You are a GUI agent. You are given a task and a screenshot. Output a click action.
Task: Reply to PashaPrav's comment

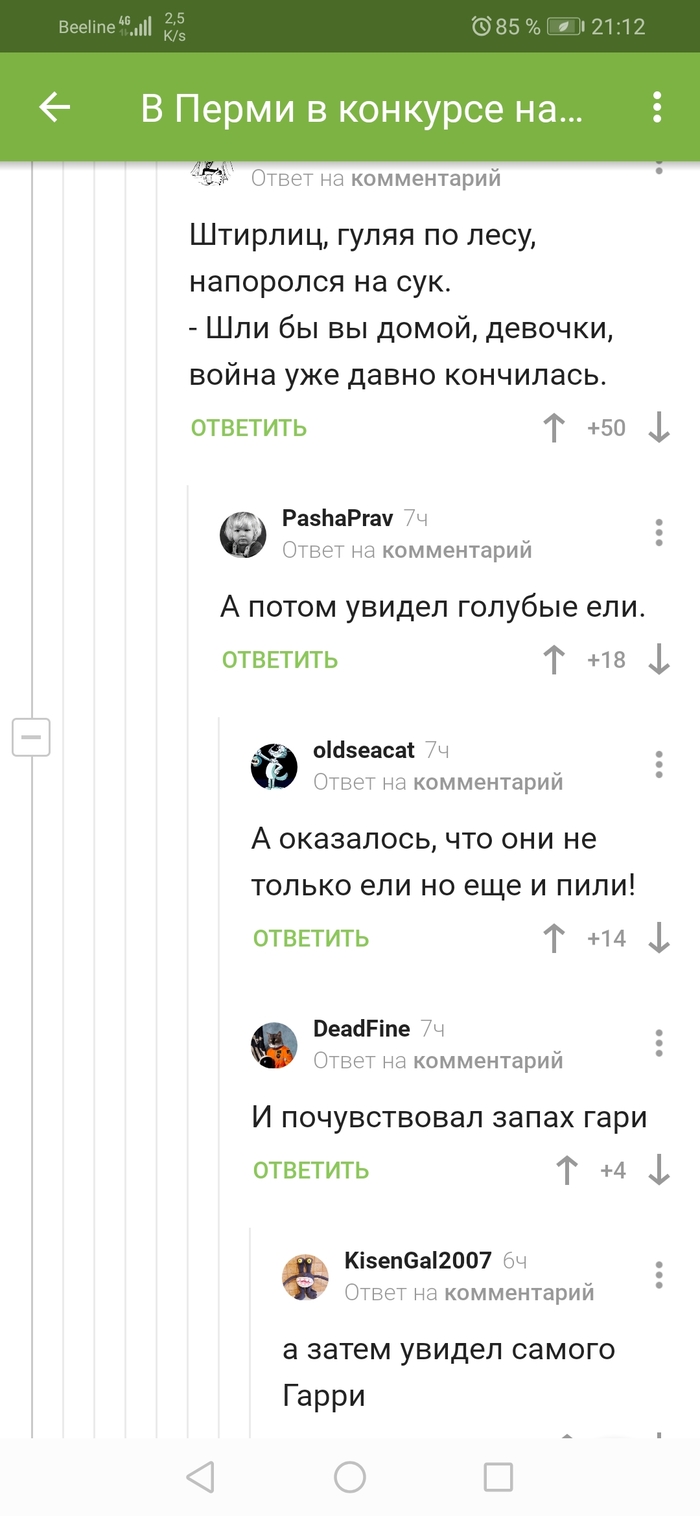tap(280, 660)
